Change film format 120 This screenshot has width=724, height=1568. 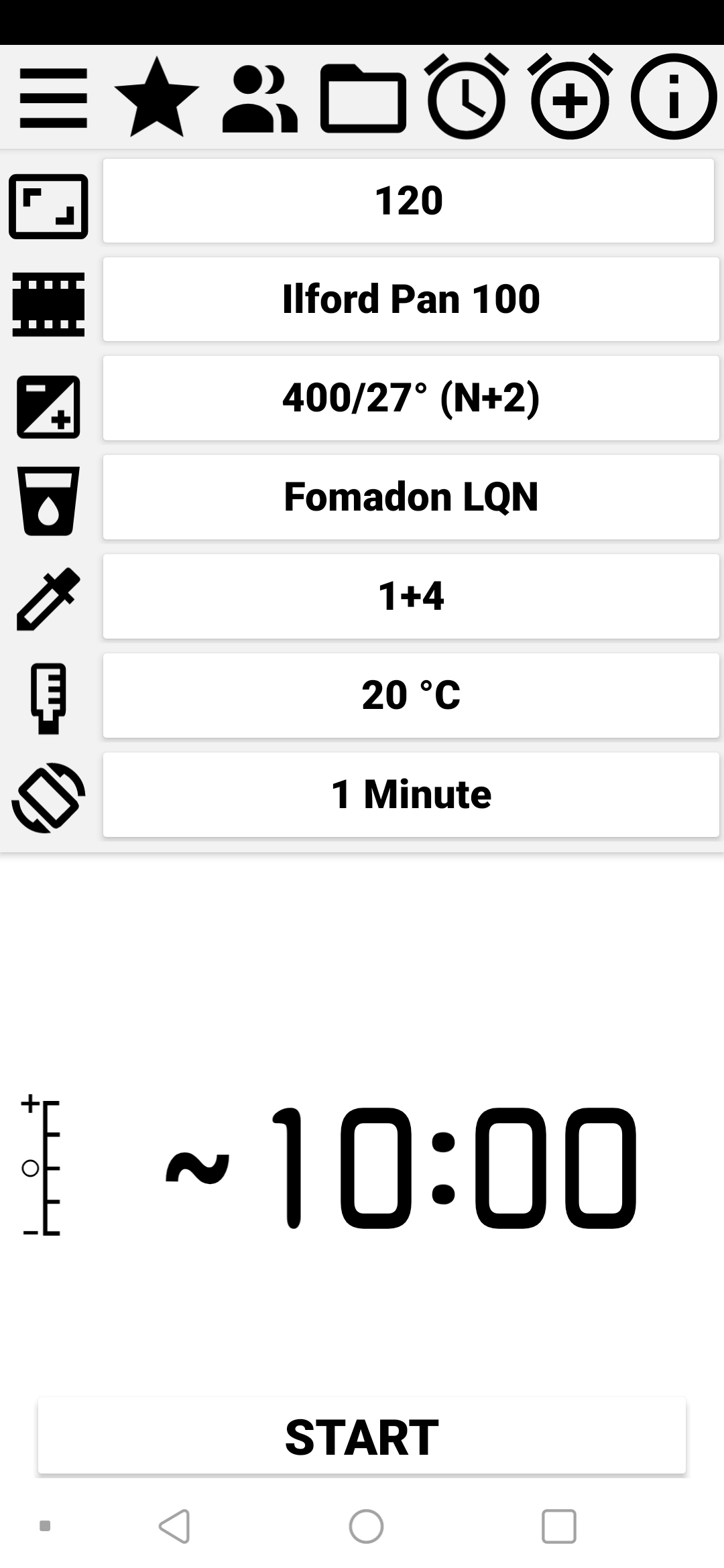click(408, 200)
